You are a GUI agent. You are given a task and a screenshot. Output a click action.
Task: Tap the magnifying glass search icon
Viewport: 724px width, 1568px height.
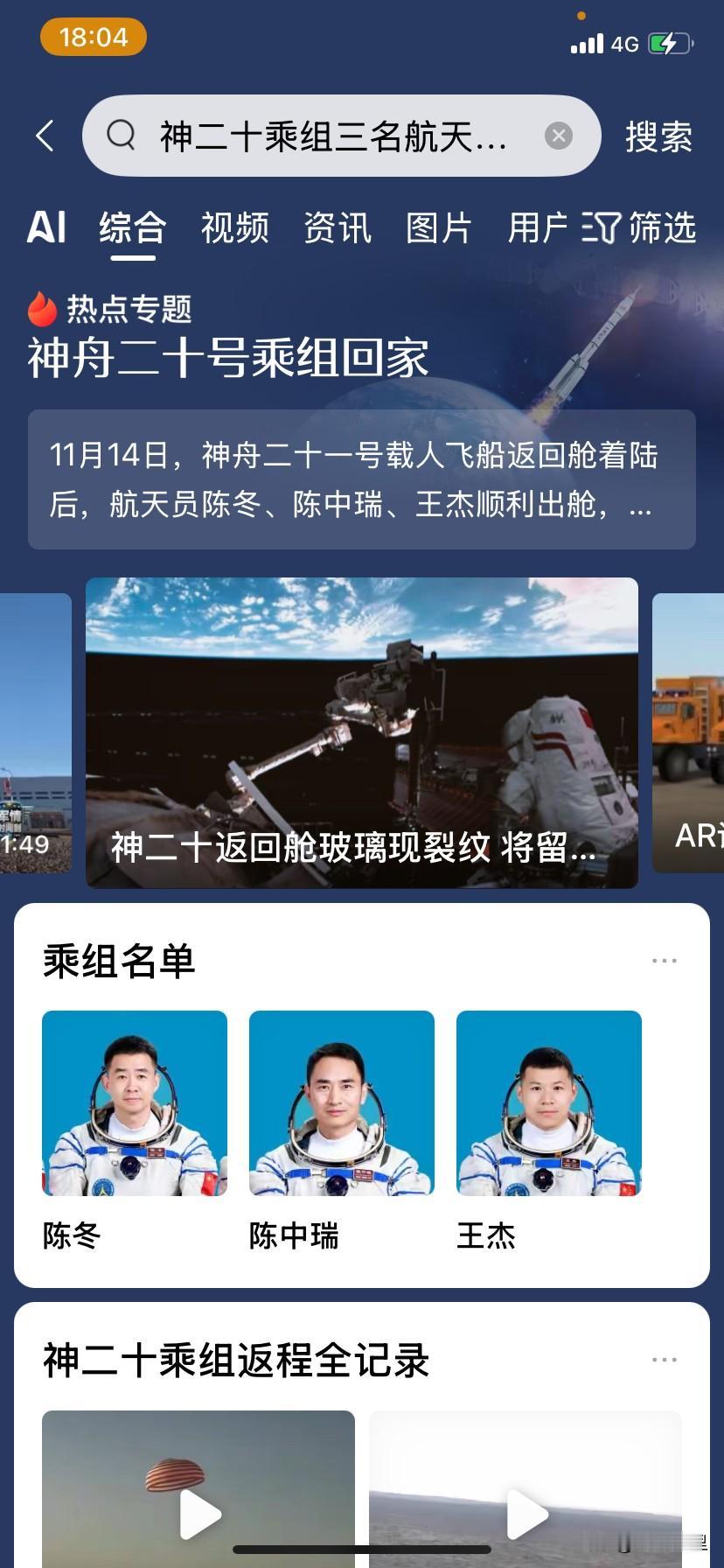122,136
